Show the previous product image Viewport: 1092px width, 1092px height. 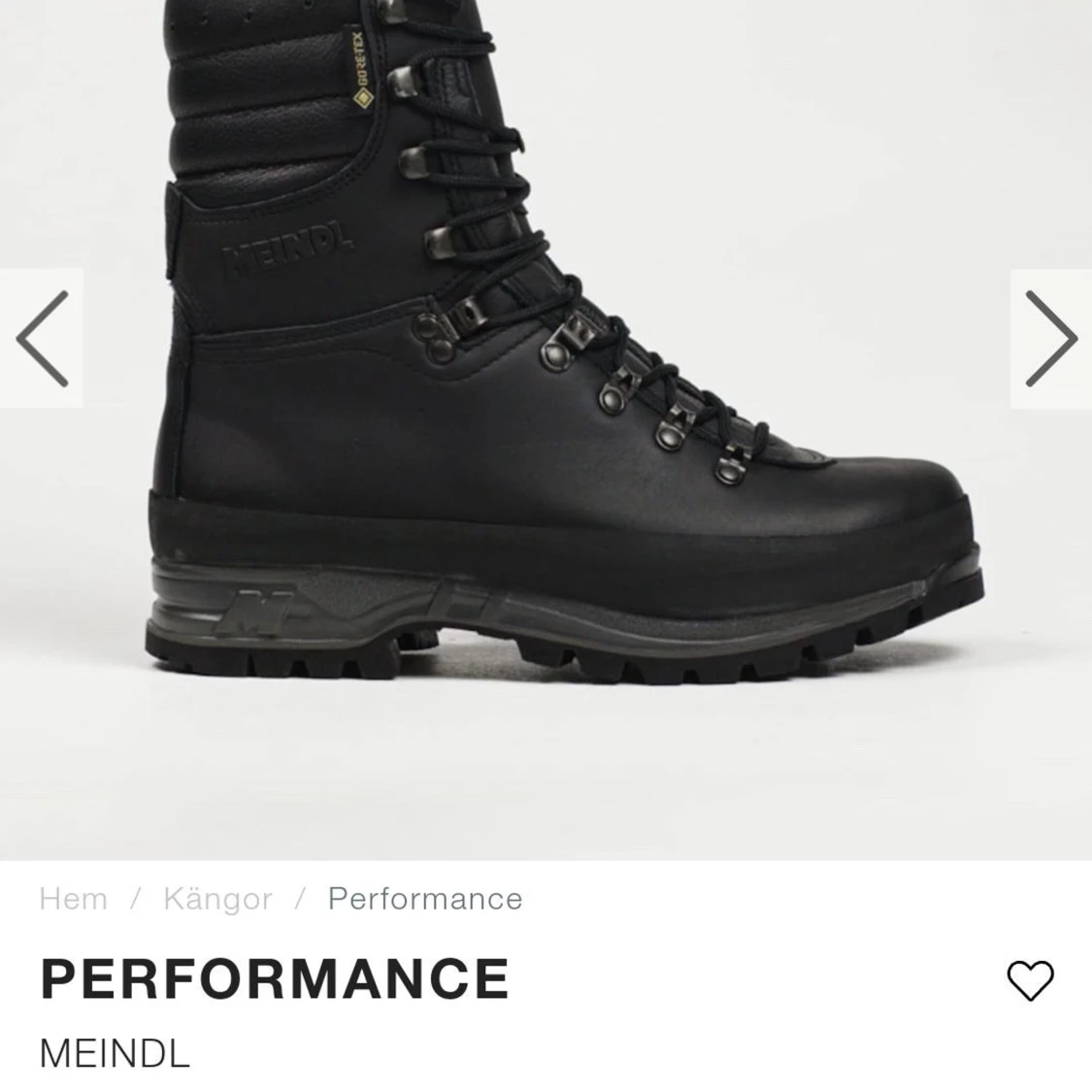[42, 339]
